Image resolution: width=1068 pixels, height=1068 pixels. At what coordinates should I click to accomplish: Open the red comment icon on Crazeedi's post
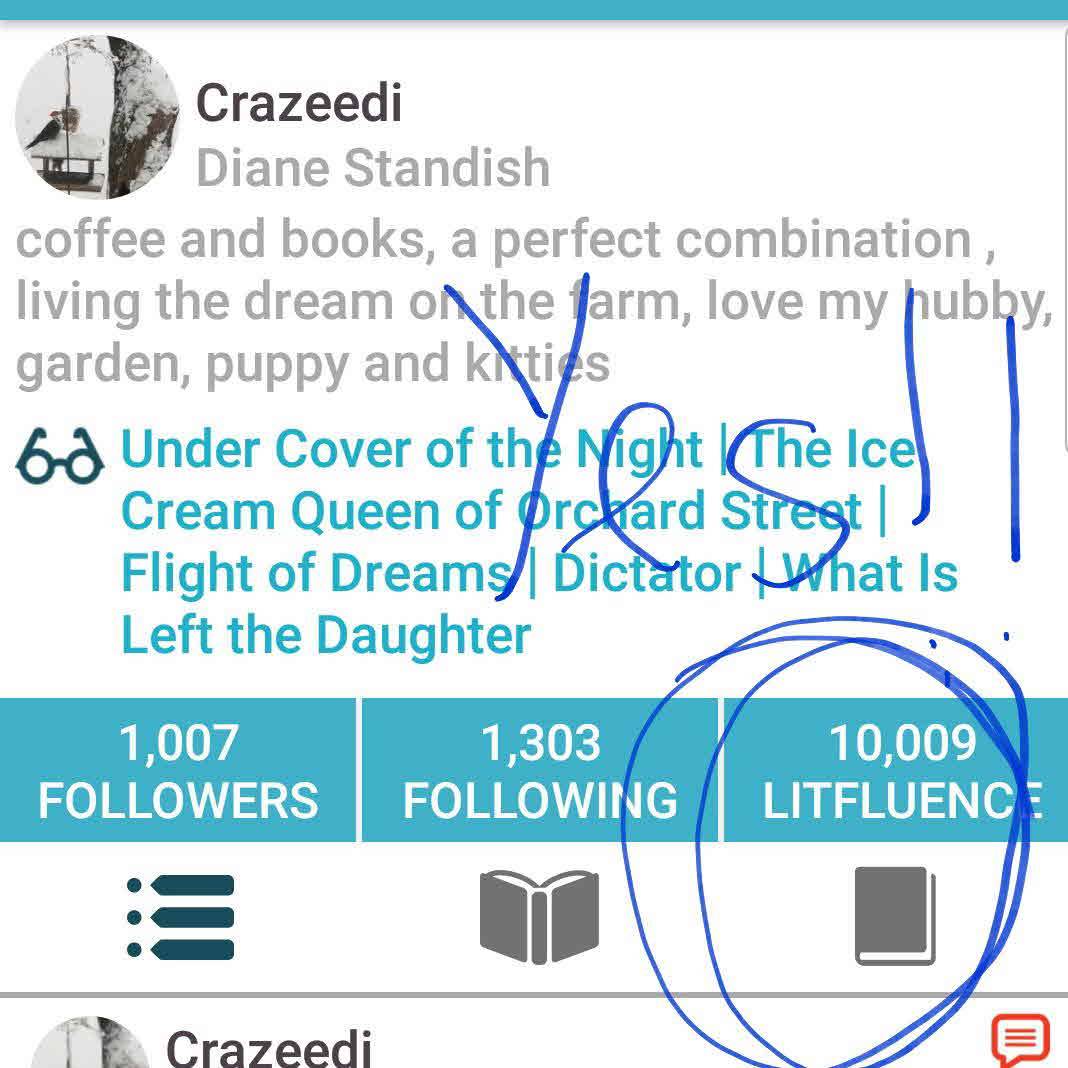[1020, 1040]
